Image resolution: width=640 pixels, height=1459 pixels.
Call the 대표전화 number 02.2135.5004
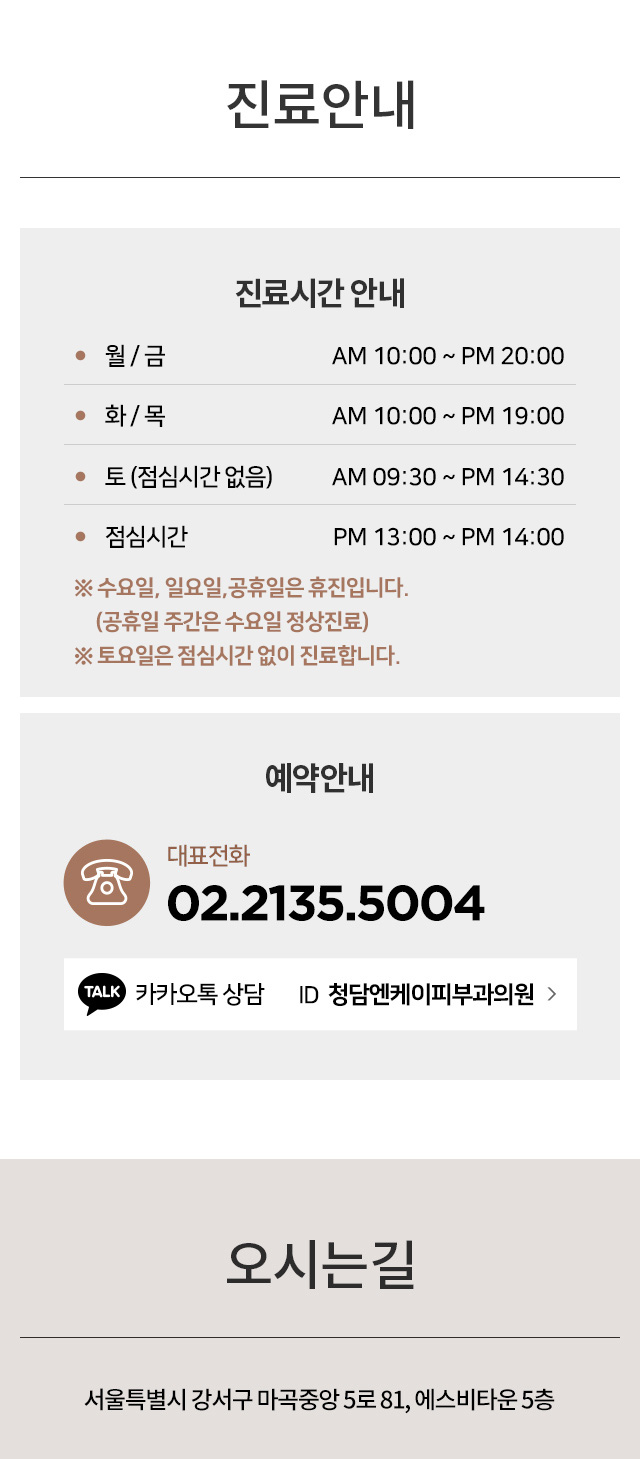(325, 903)
